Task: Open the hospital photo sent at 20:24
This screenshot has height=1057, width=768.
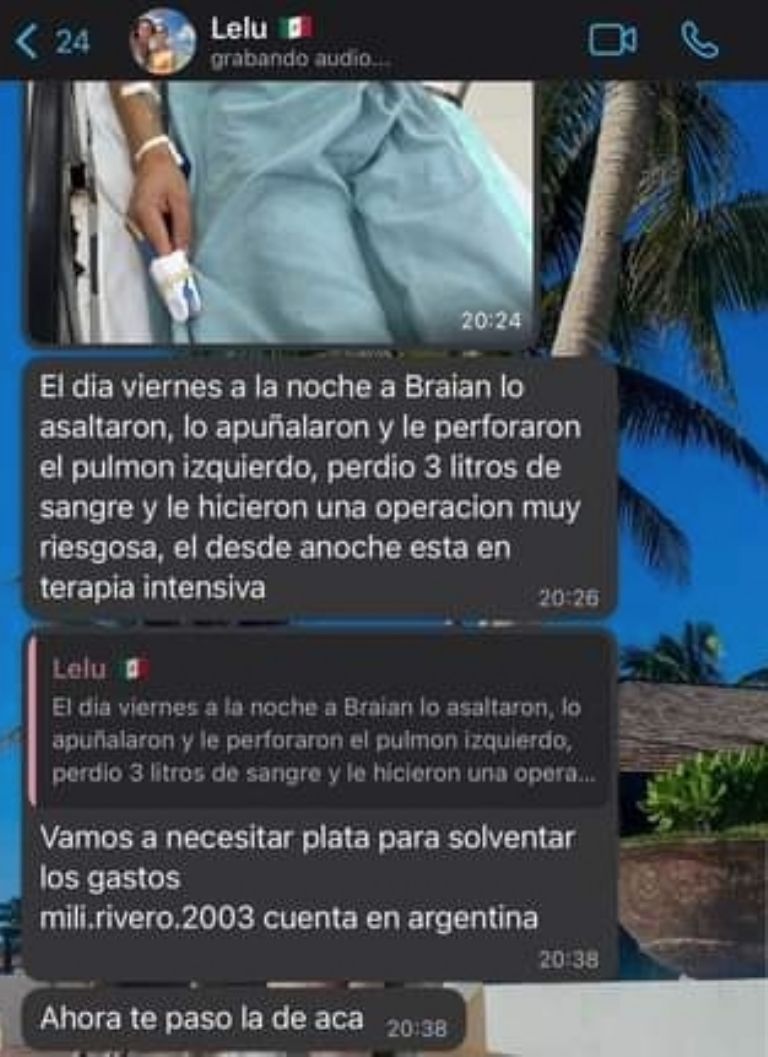Action: point(280,212)
